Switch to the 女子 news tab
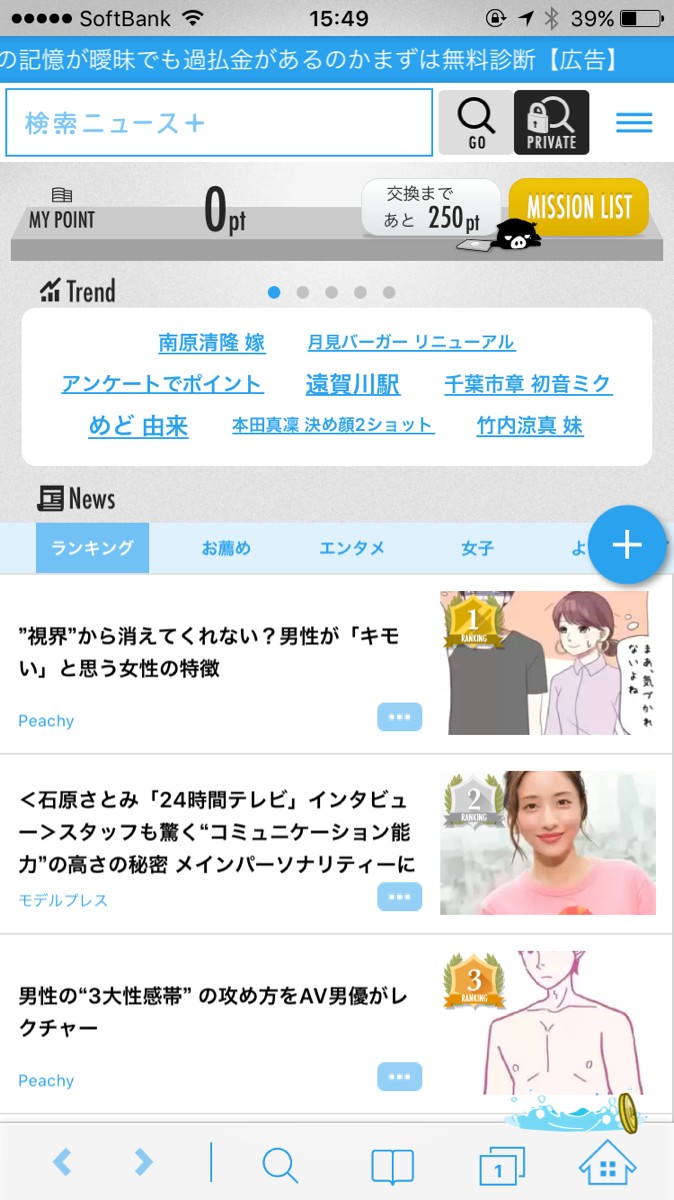This screenshot has width=674, height=1200. [x=477, y=548]
